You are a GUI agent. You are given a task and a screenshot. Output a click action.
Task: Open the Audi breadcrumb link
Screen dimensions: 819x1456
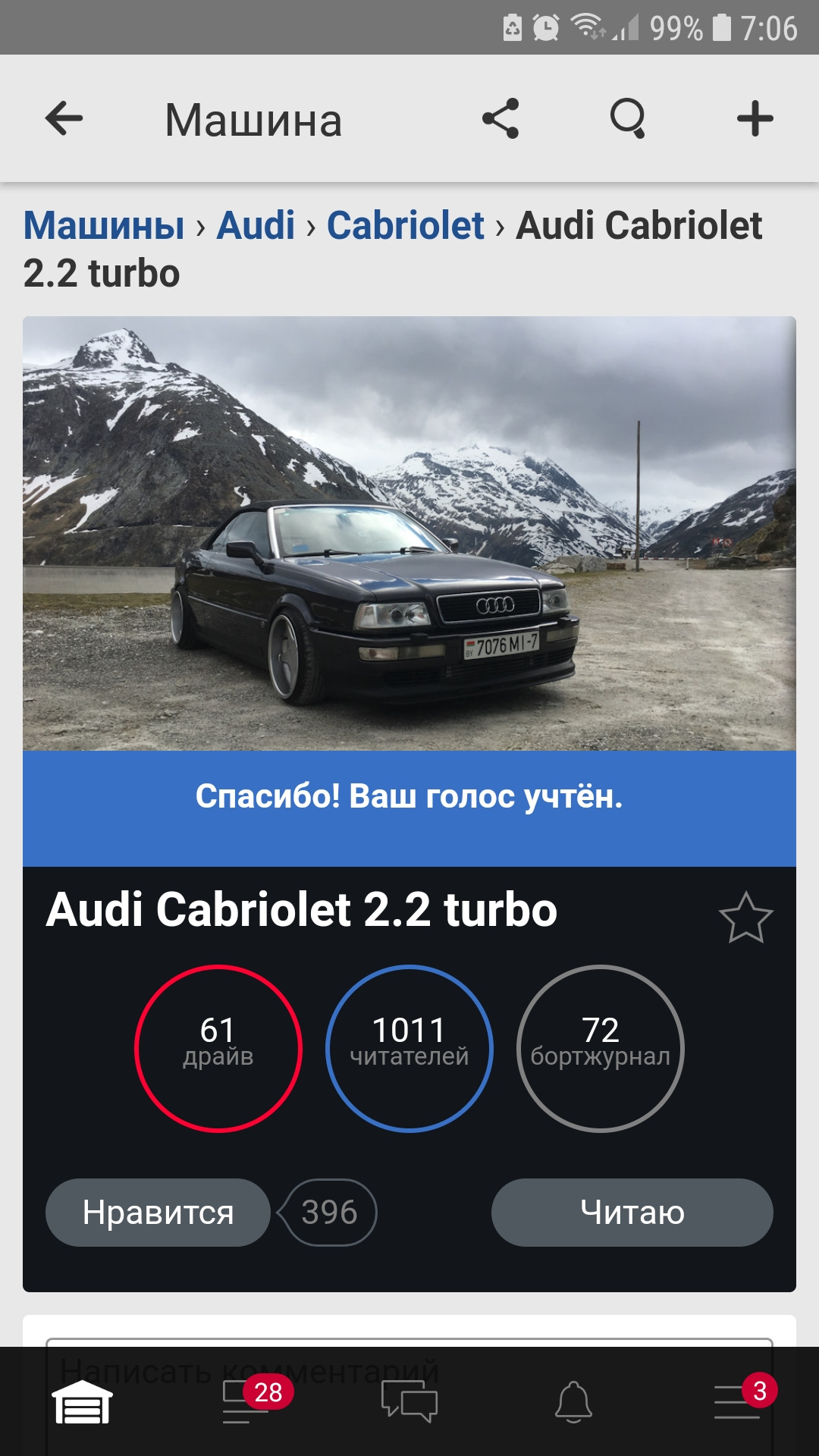tap(256, 225)
